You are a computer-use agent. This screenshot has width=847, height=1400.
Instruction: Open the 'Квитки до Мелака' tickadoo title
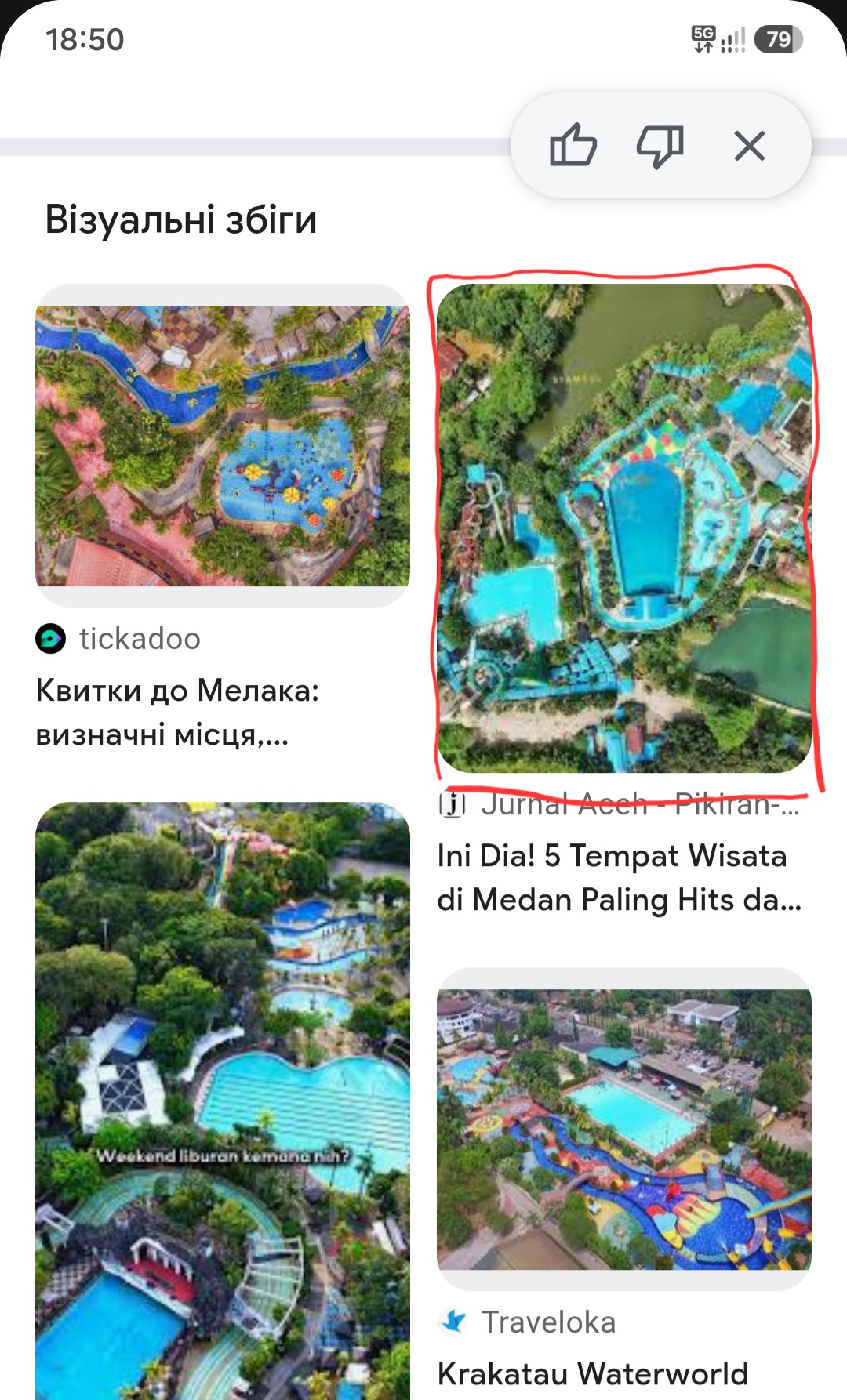pyautogui.click(x=177, y=713)
